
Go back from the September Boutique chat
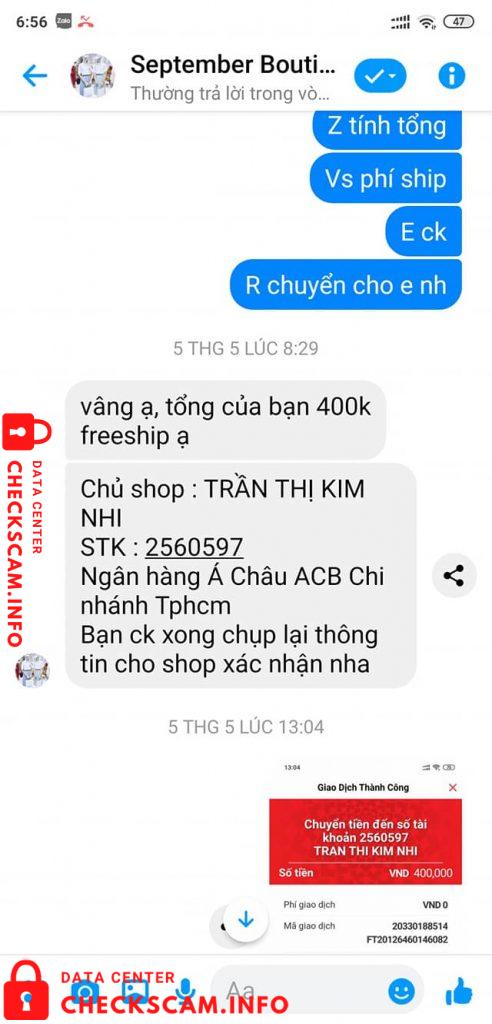point(35,76)
